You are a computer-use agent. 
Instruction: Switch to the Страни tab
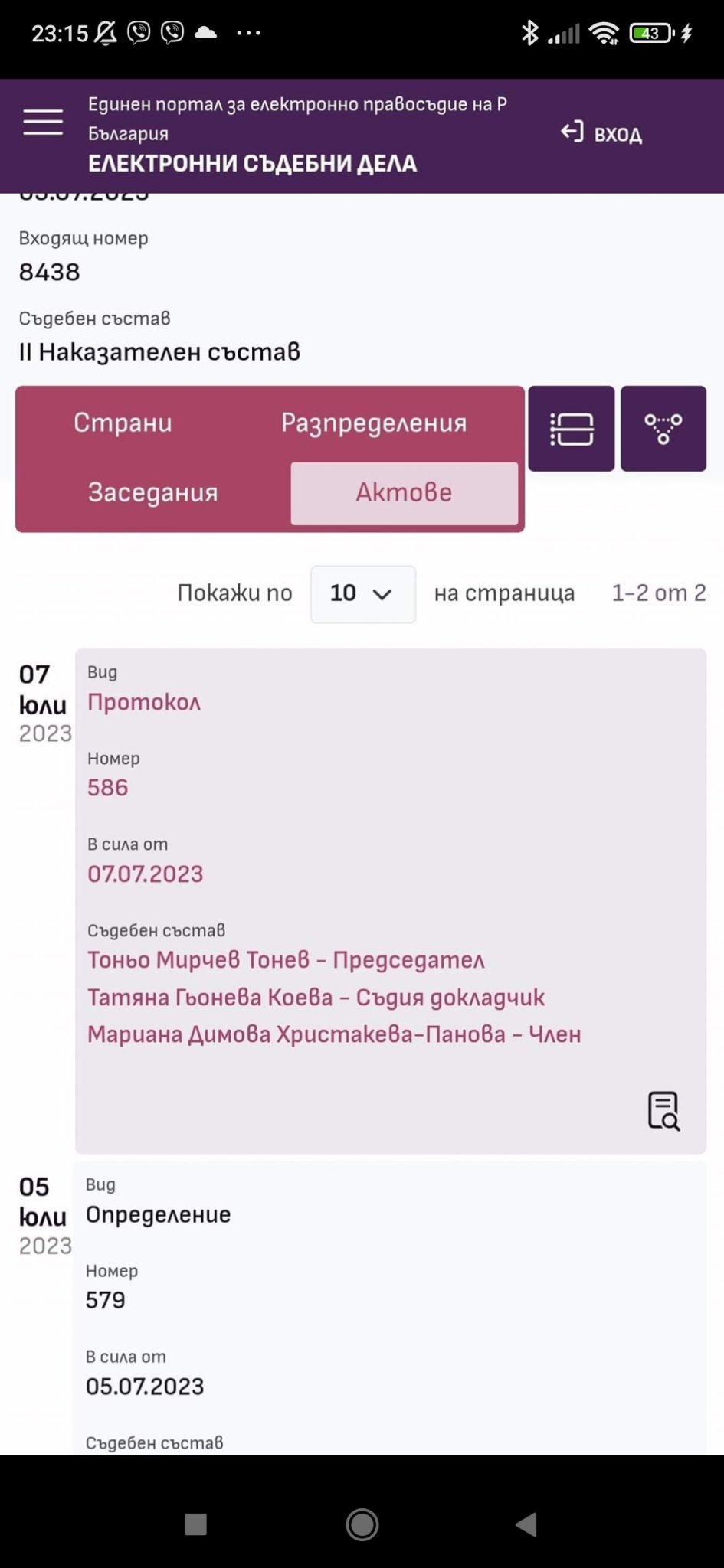(123, 423)
